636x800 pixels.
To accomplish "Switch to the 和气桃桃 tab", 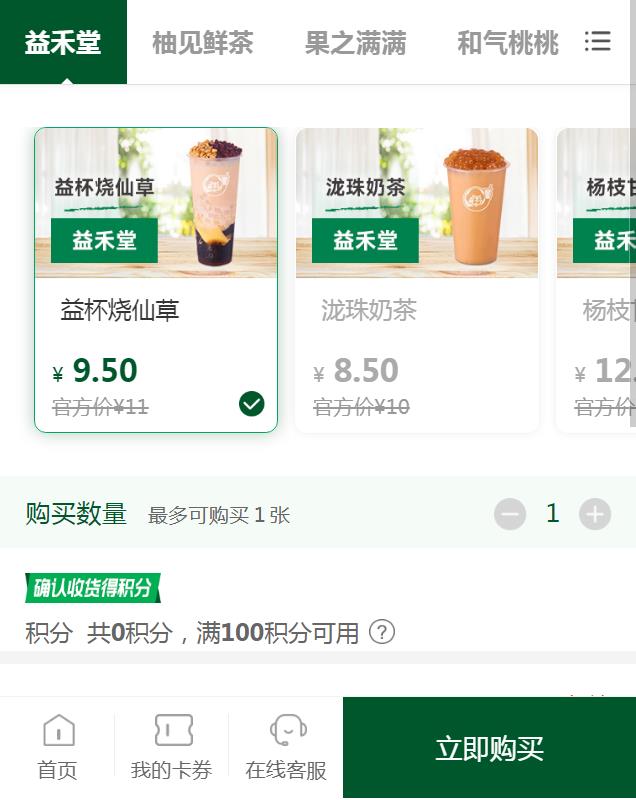I will (x=507, y=42).
